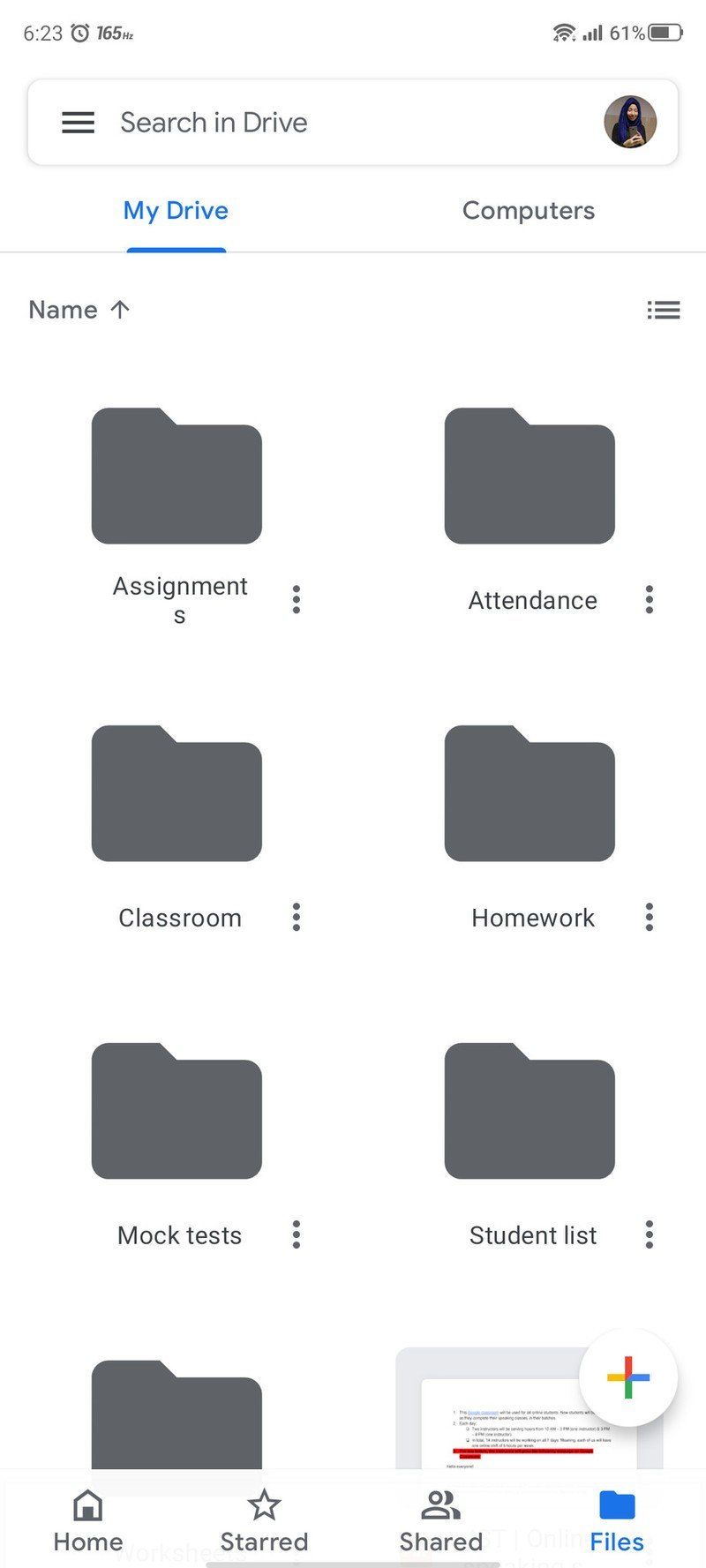This screenshot has width=706, height=1568.
Task: Open options menu for Assignments folder
Action: pos(296,599)
